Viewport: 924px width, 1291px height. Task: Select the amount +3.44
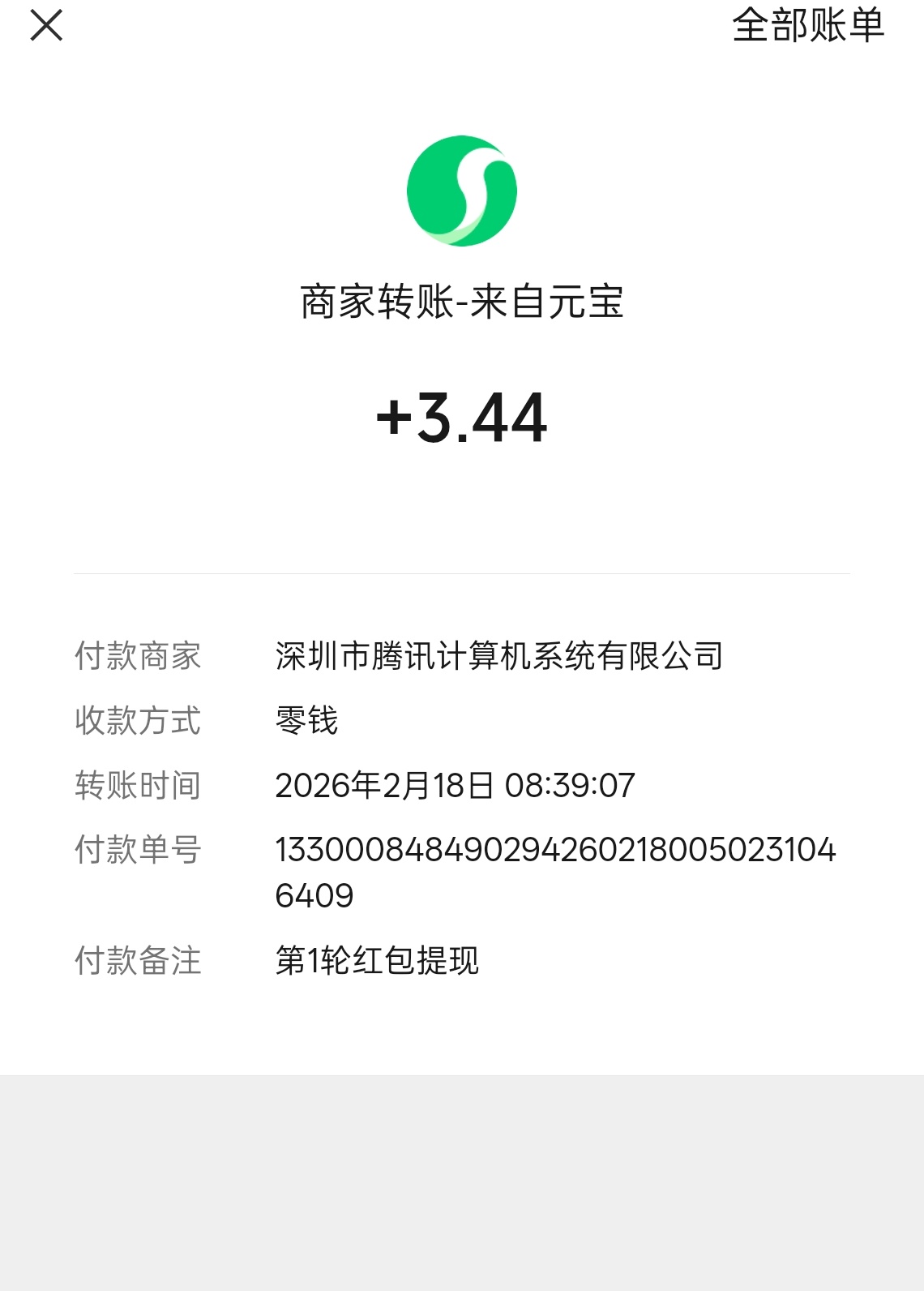pos(462,419)
